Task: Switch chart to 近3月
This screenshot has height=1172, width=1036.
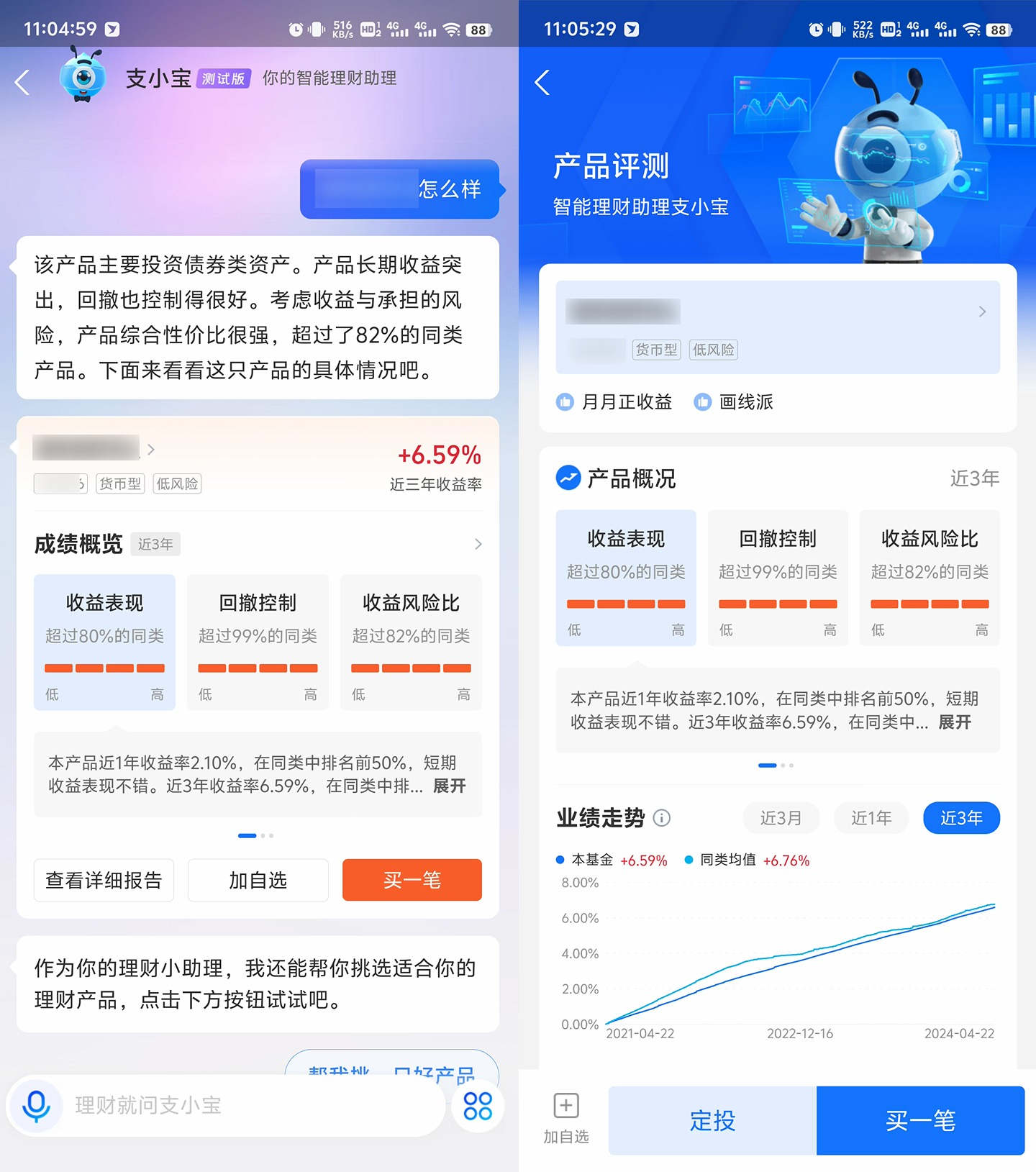Action: point(781,818)
